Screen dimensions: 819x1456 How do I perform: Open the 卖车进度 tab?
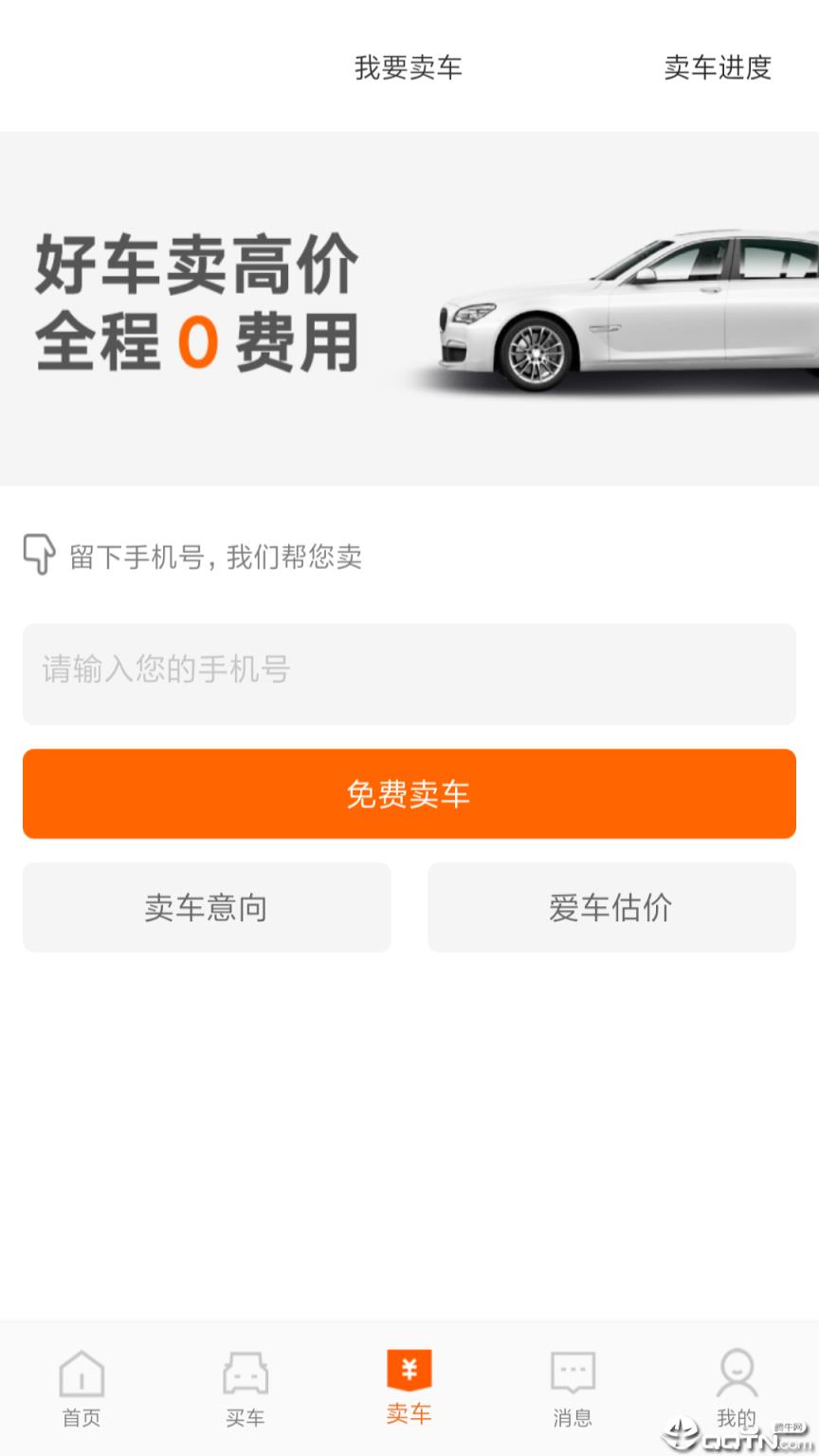[x=718, y=68]
